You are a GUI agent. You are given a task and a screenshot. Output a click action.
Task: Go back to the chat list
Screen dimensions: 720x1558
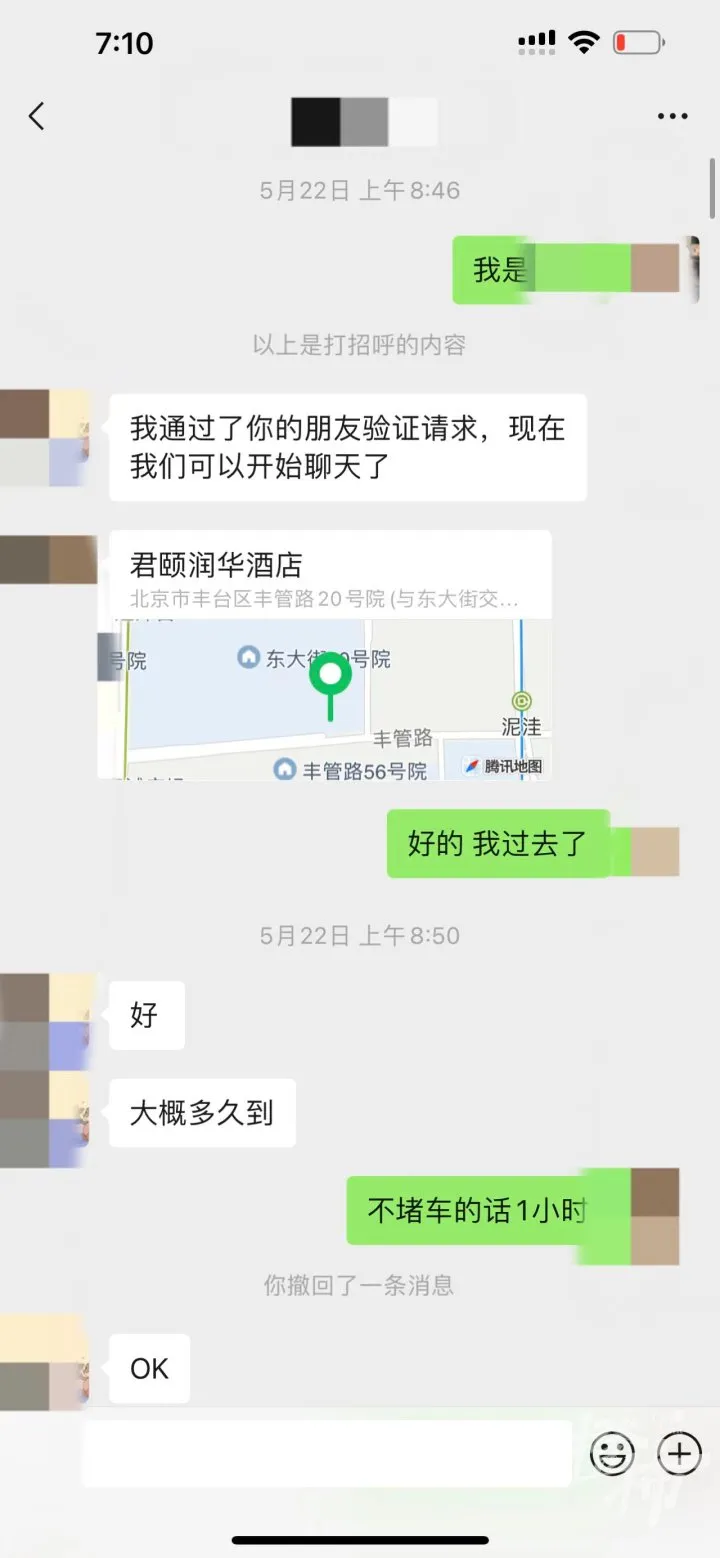coord(36,117)
